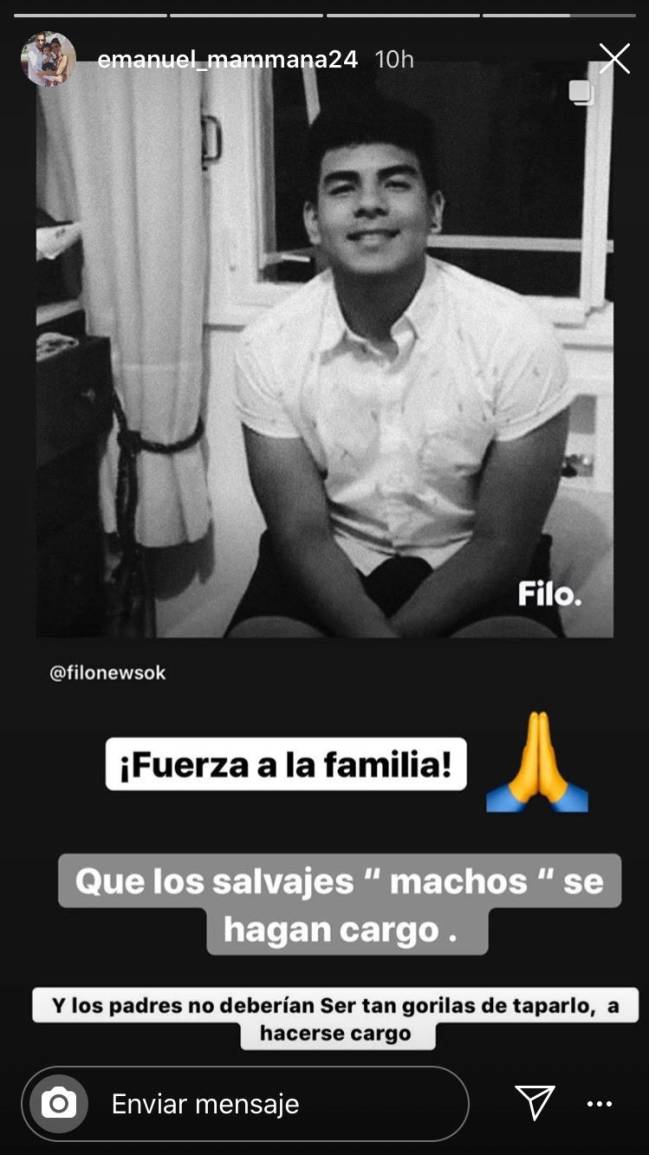Viewport: 649px width, 1155px height.
Task: Open the three-dot more options
Action: (599, 1103)
